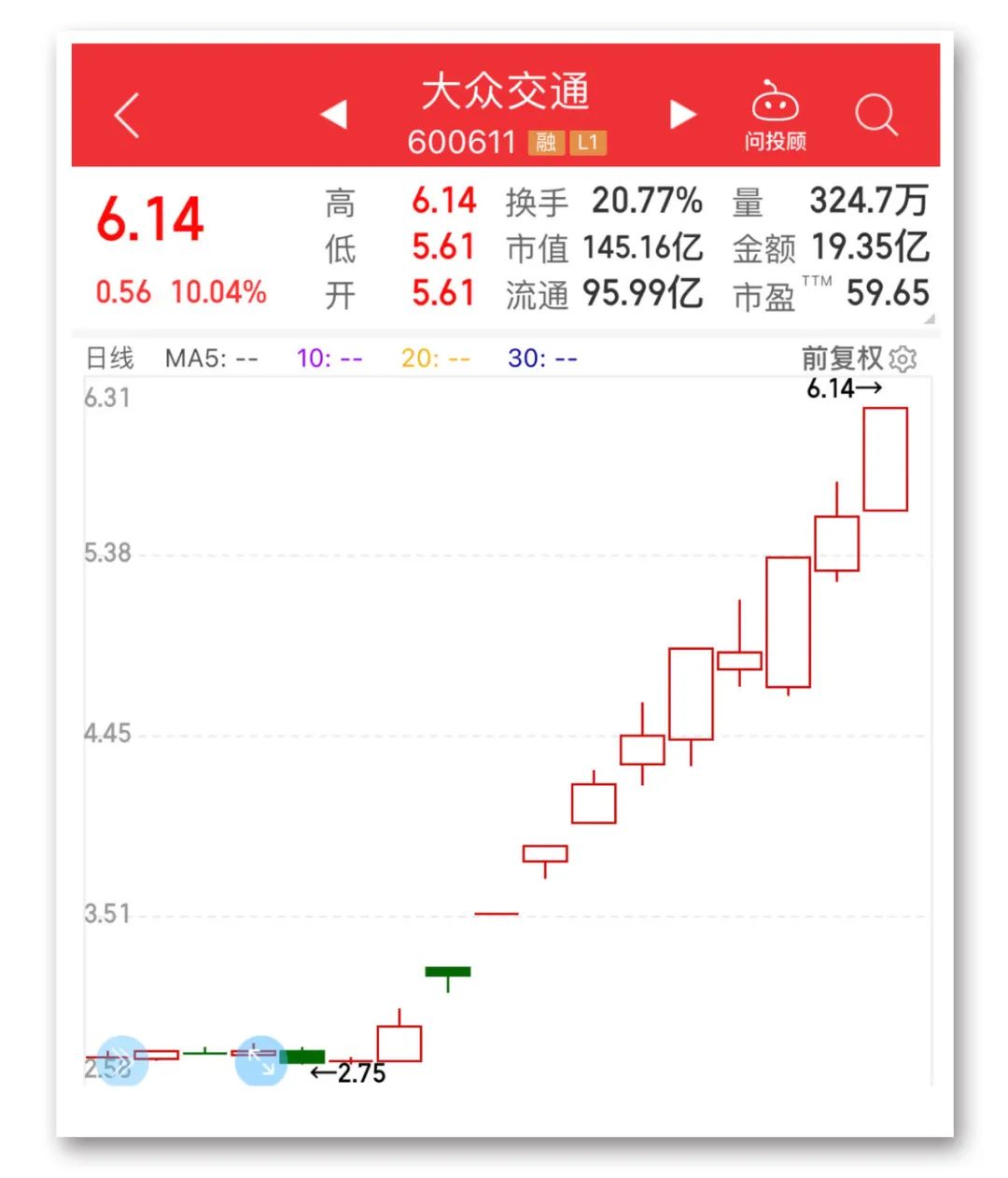Screen dimensions: 1008x1178
Task: Expand the quote details corner arrow
Action: point(929,319)
